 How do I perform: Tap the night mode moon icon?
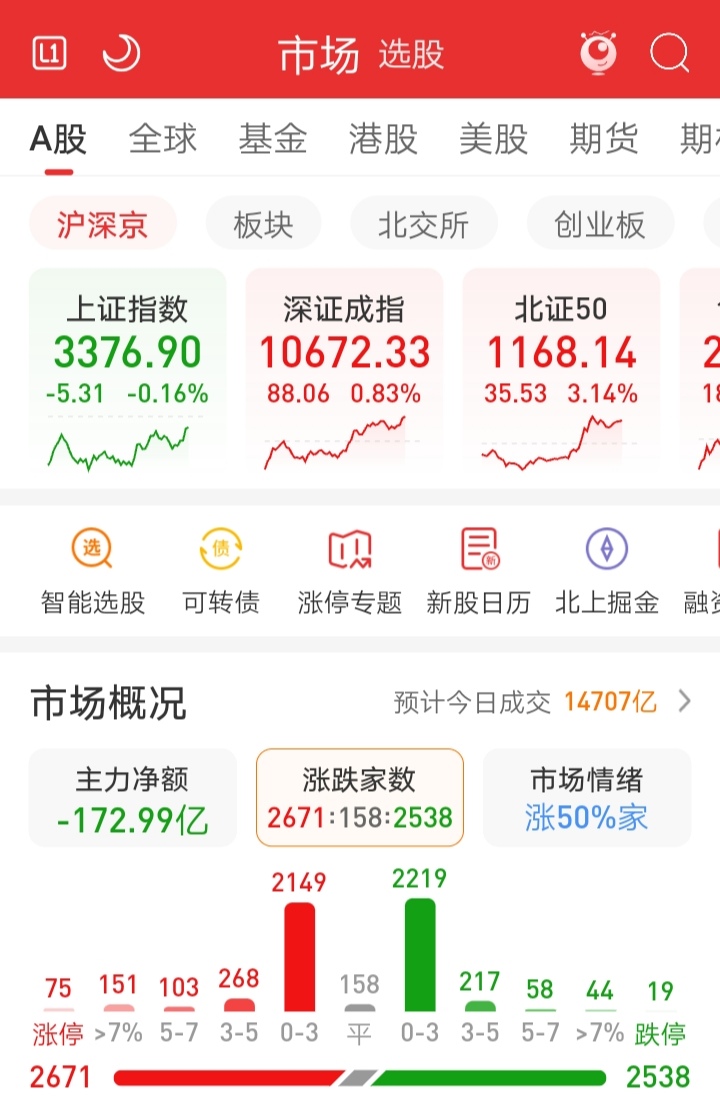pos(120,51)
